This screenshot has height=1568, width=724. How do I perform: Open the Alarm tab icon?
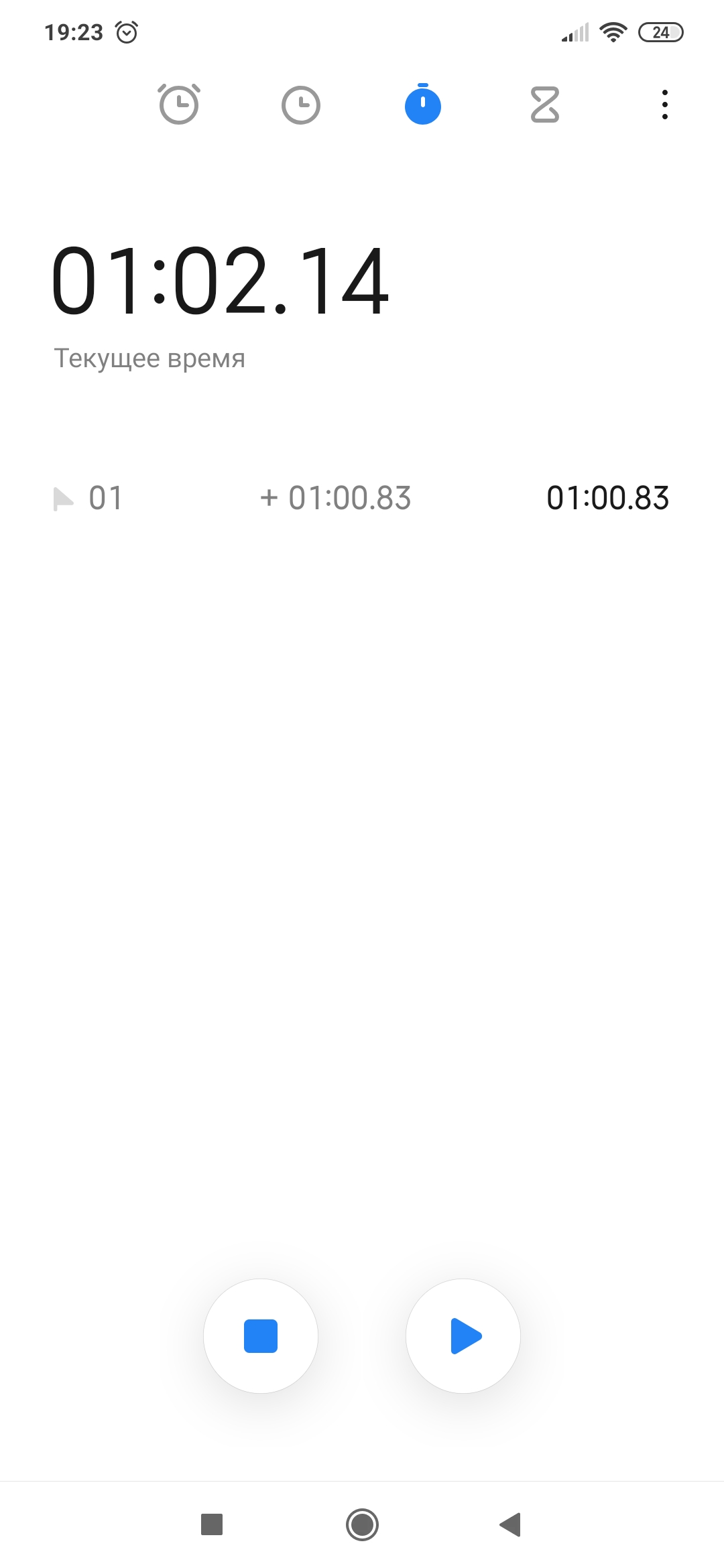(178, 105)
